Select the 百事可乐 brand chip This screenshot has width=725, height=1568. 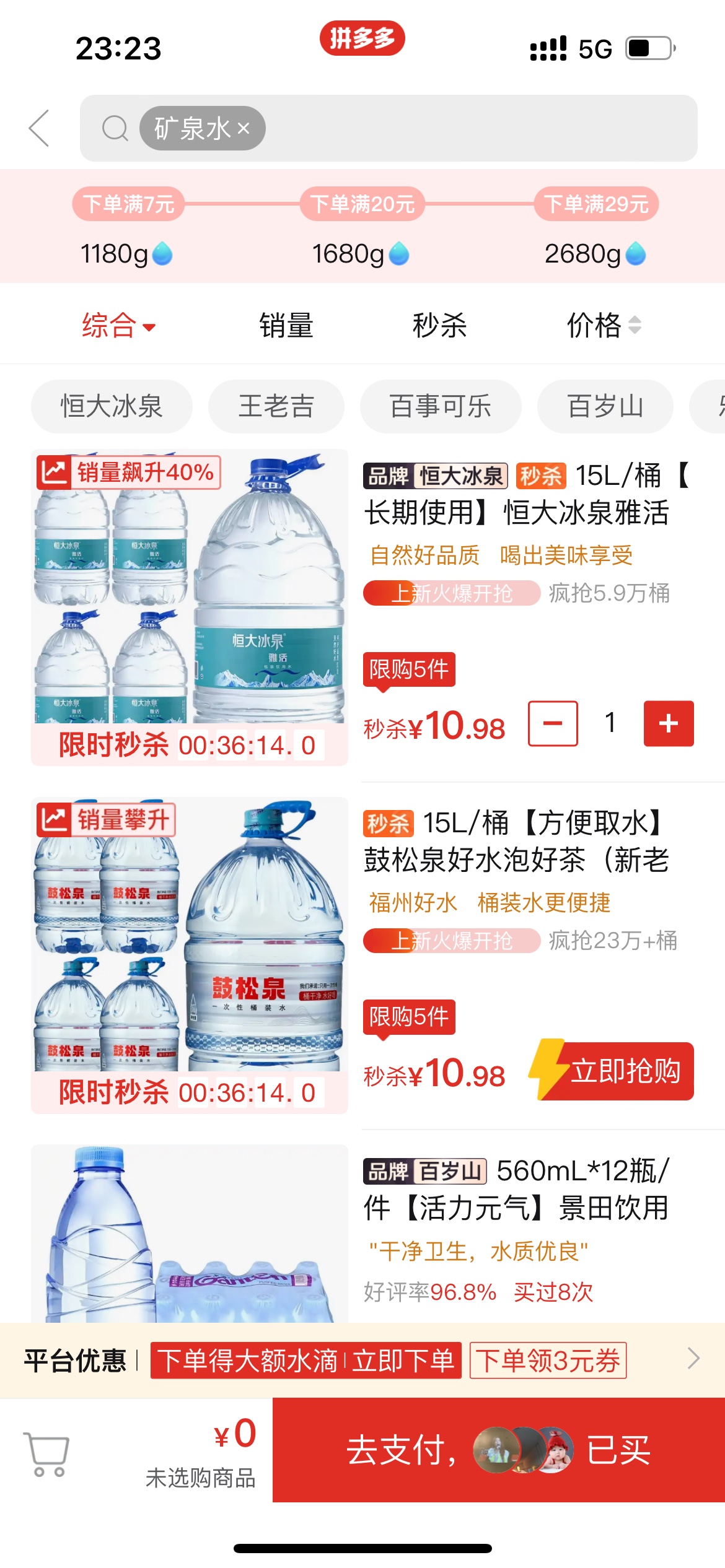tap(440, 407)
